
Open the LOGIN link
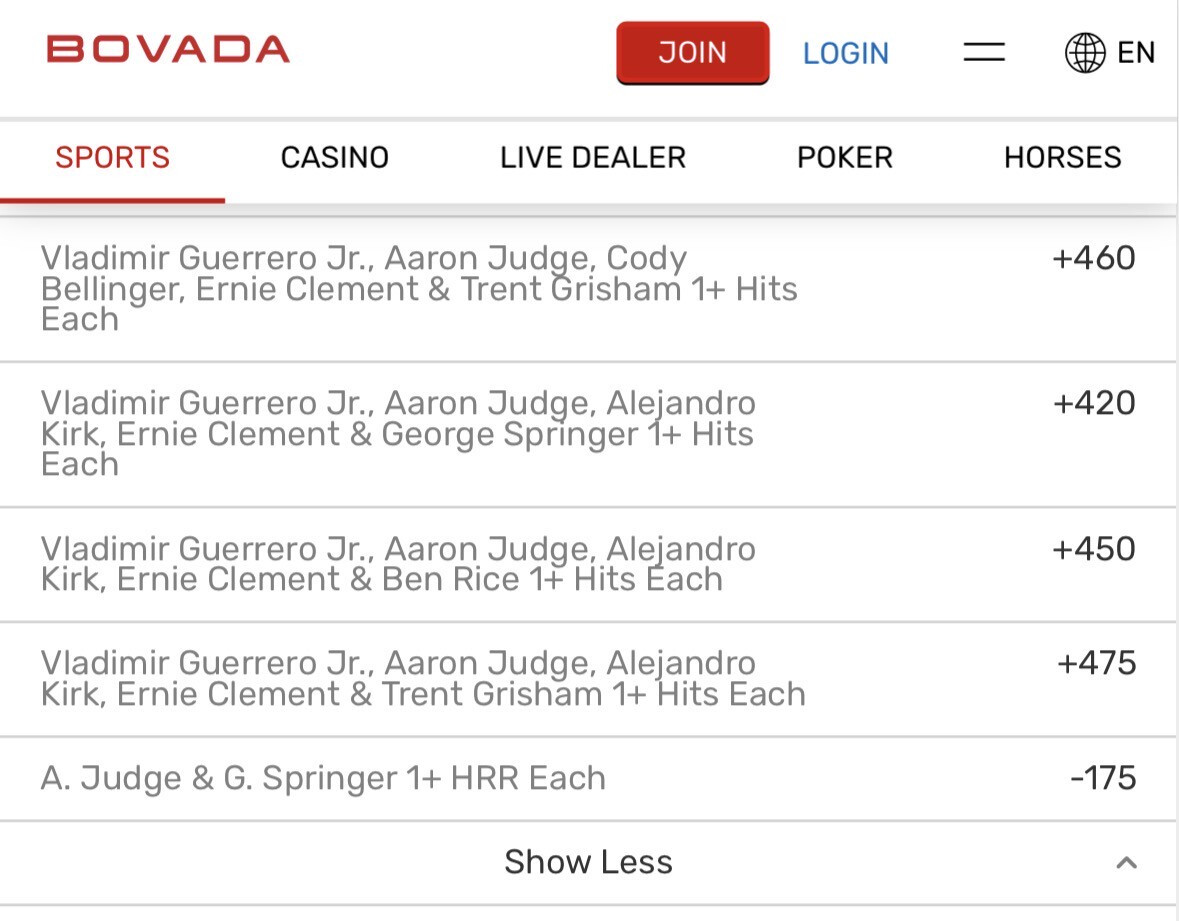[x=845, y=53]
